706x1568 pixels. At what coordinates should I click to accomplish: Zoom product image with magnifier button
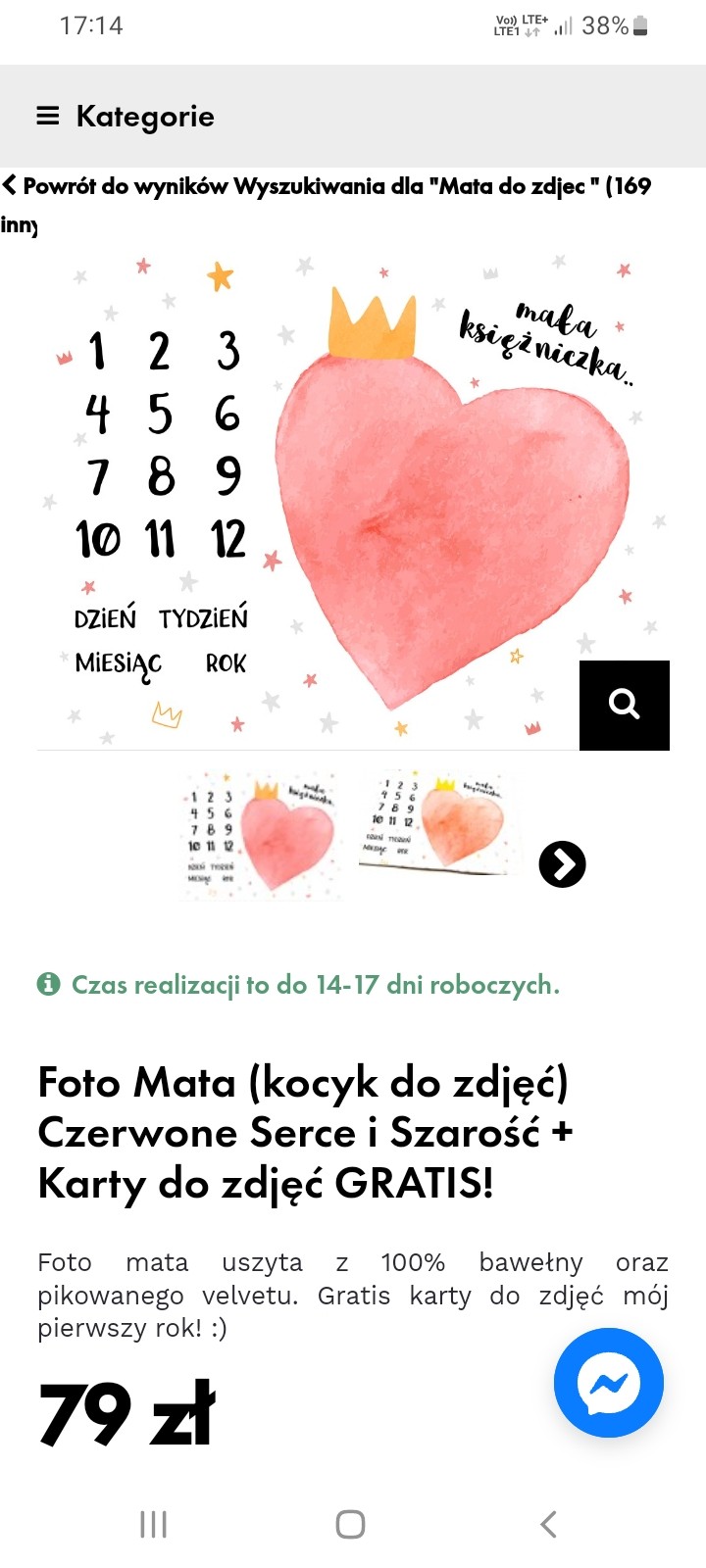624,705
